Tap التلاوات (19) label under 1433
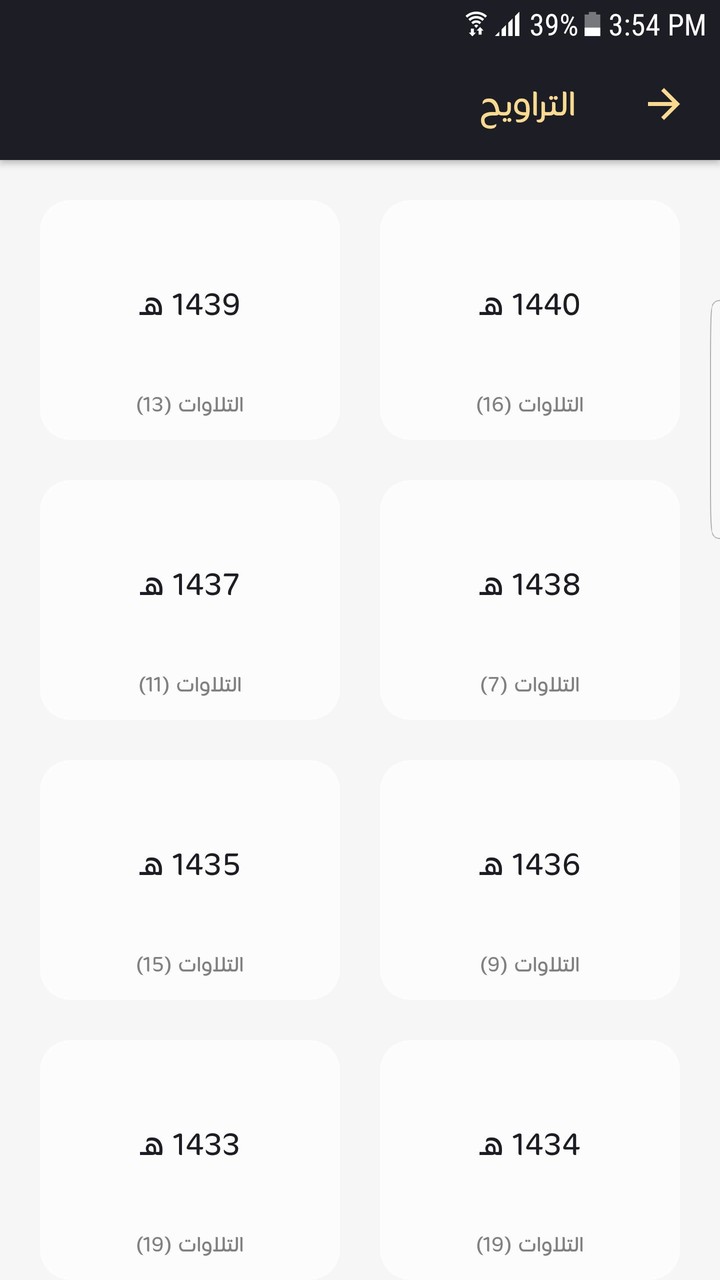This screenshot has height=1280, width=720. tap(190, 1245)
